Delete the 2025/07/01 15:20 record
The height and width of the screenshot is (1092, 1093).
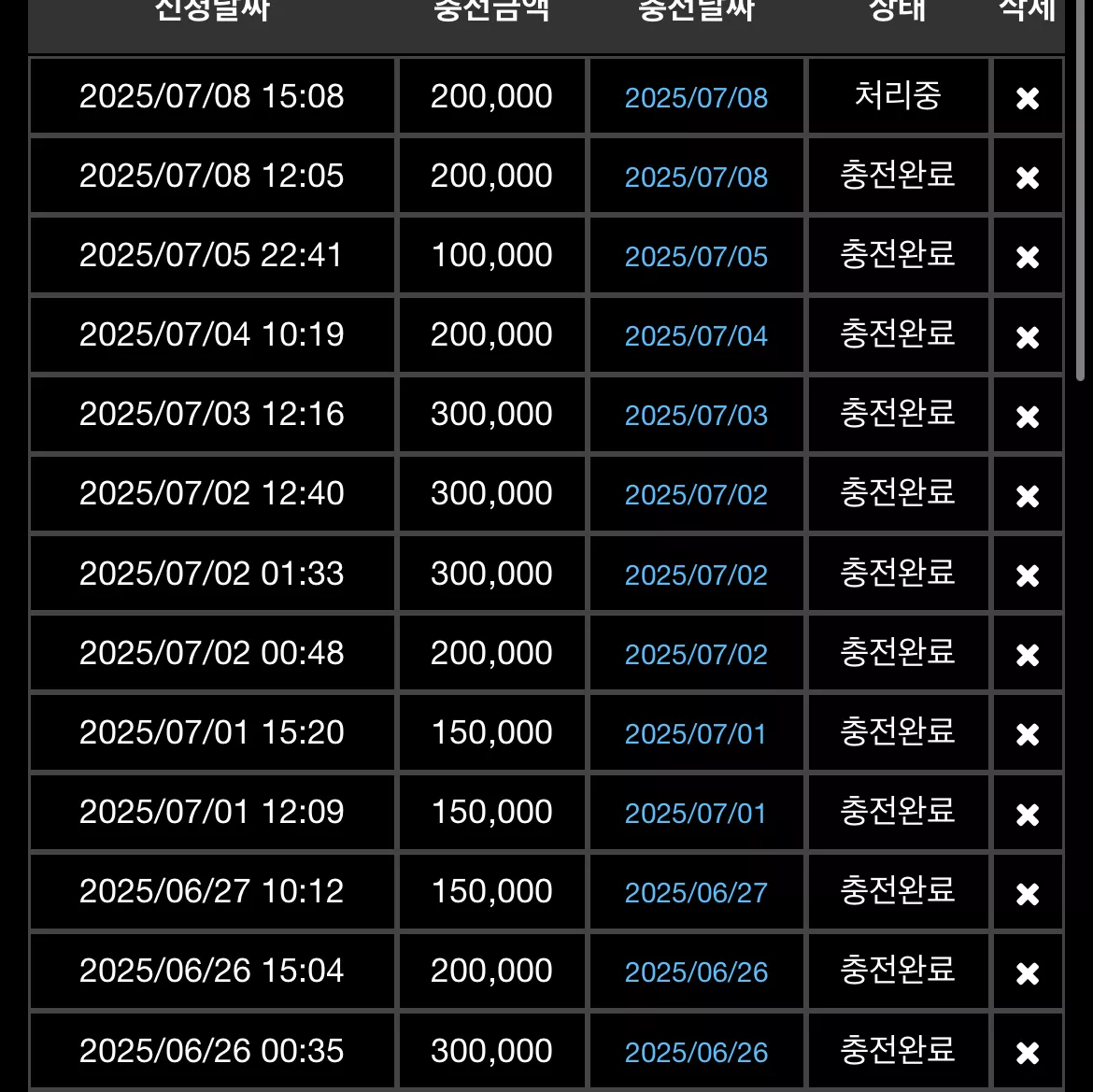tap(1028, 734)
